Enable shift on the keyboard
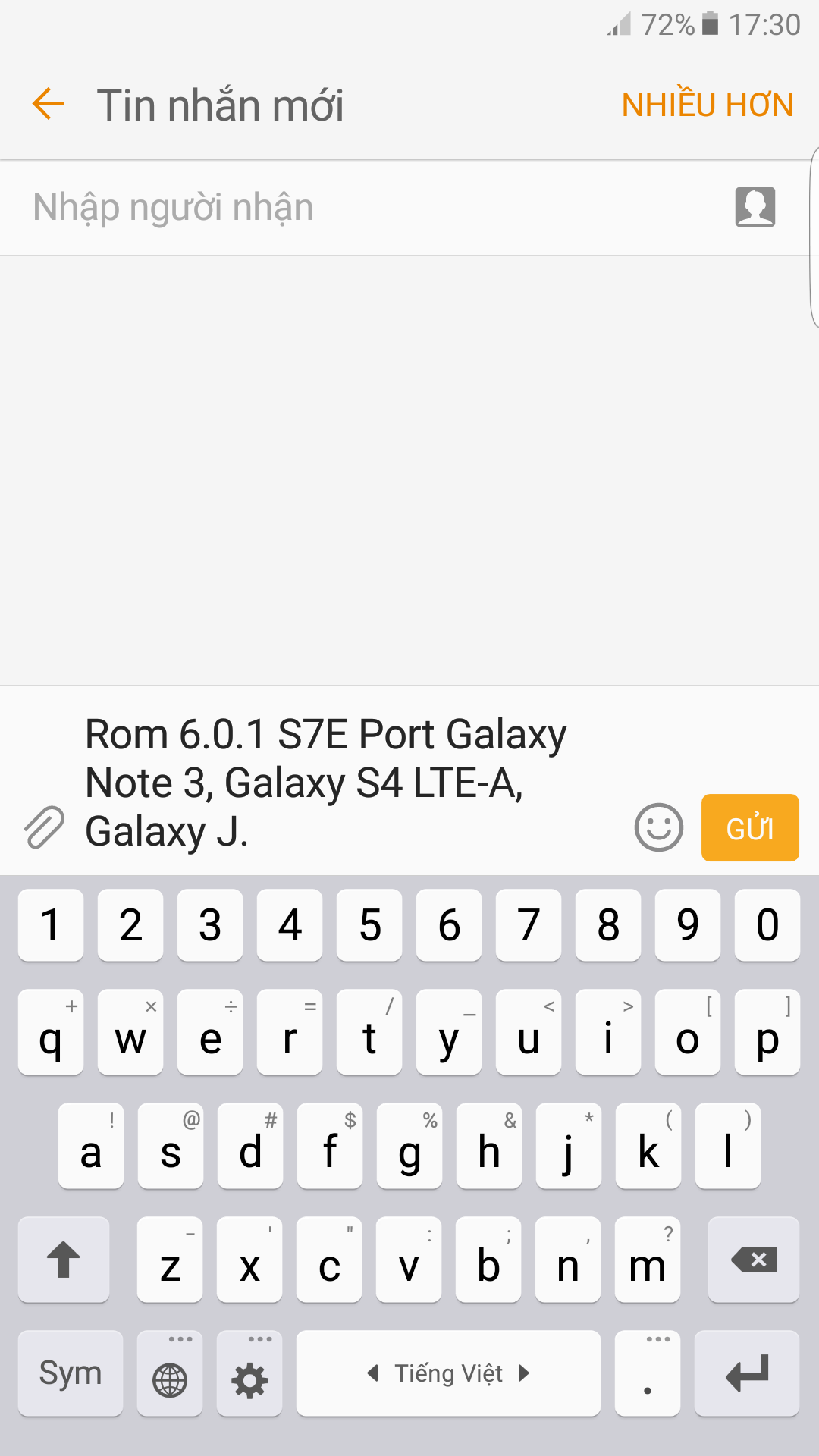Image resolution: width=819 pixels, height=1456 pixels. (x=64, y=1260)
